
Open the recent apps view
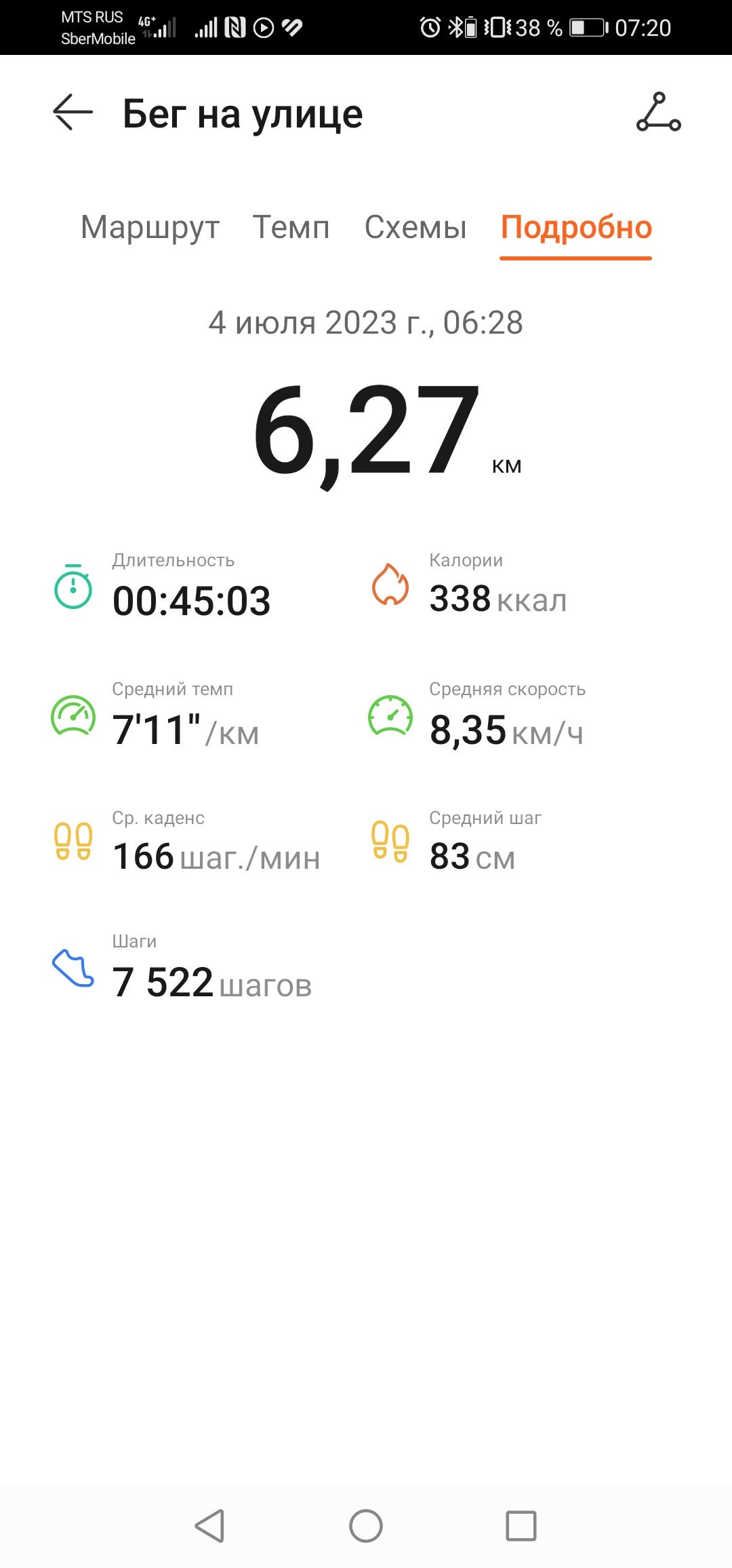521,1526
